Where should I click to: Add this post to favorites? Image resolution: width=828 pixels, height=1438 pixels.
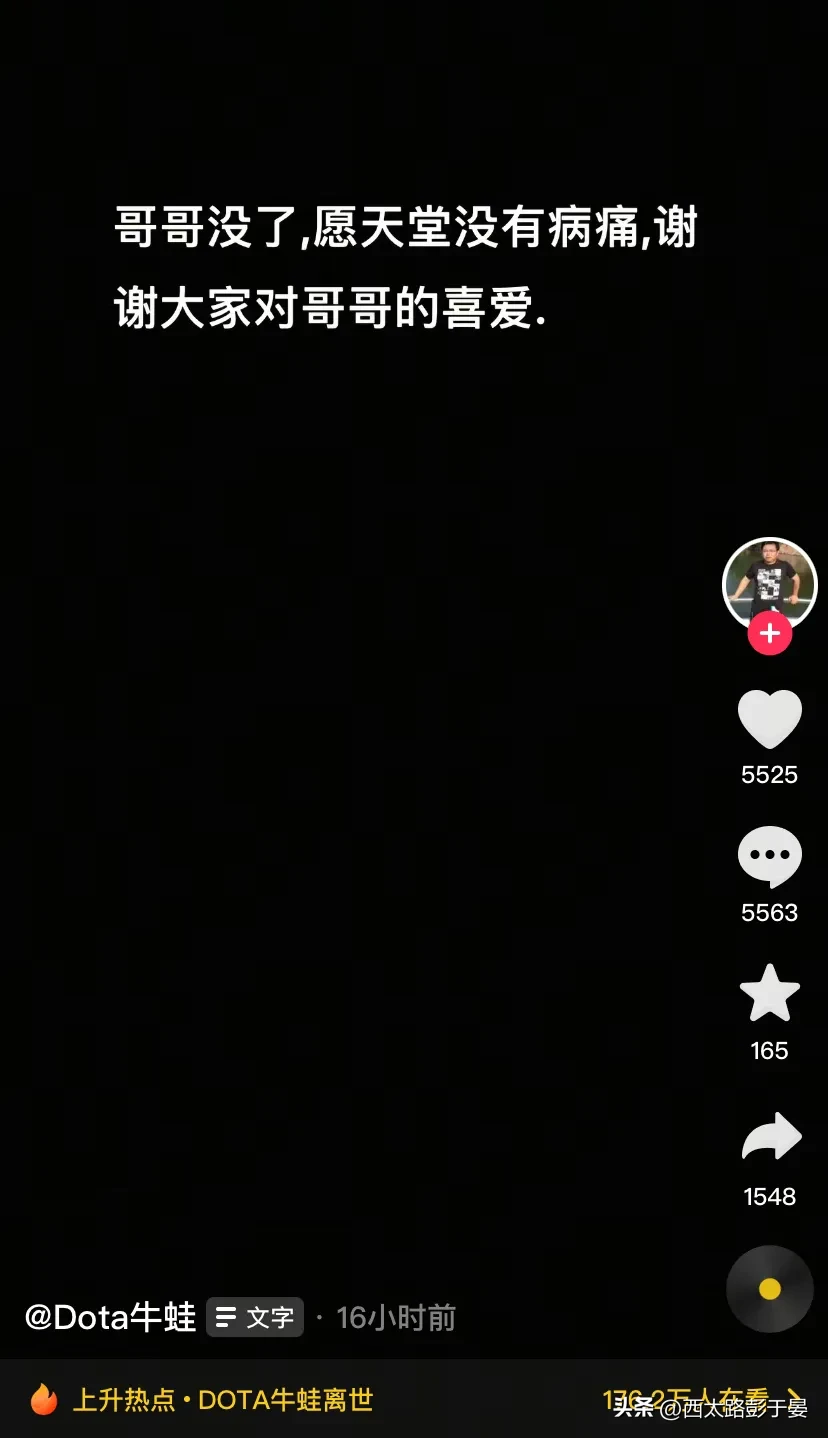click(770, 993)
